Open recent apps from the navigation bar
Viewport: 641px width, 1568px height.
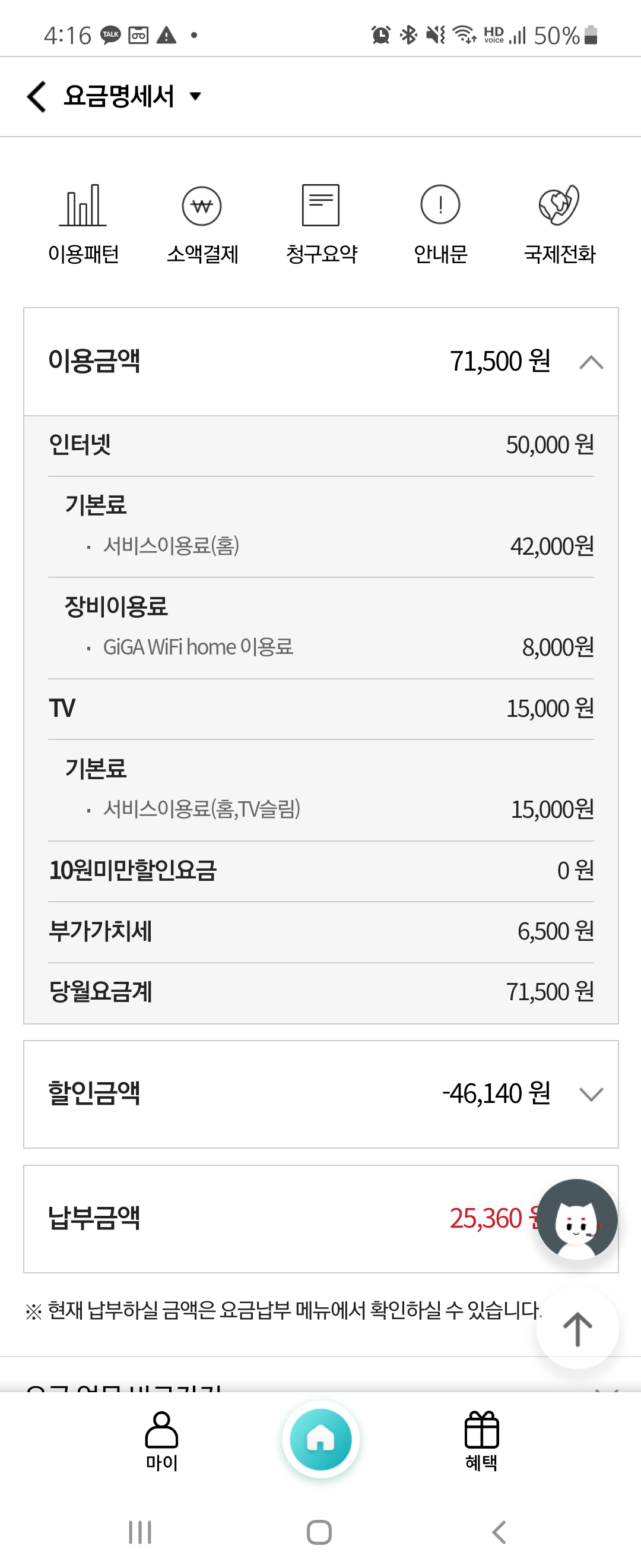[140, 1532]
